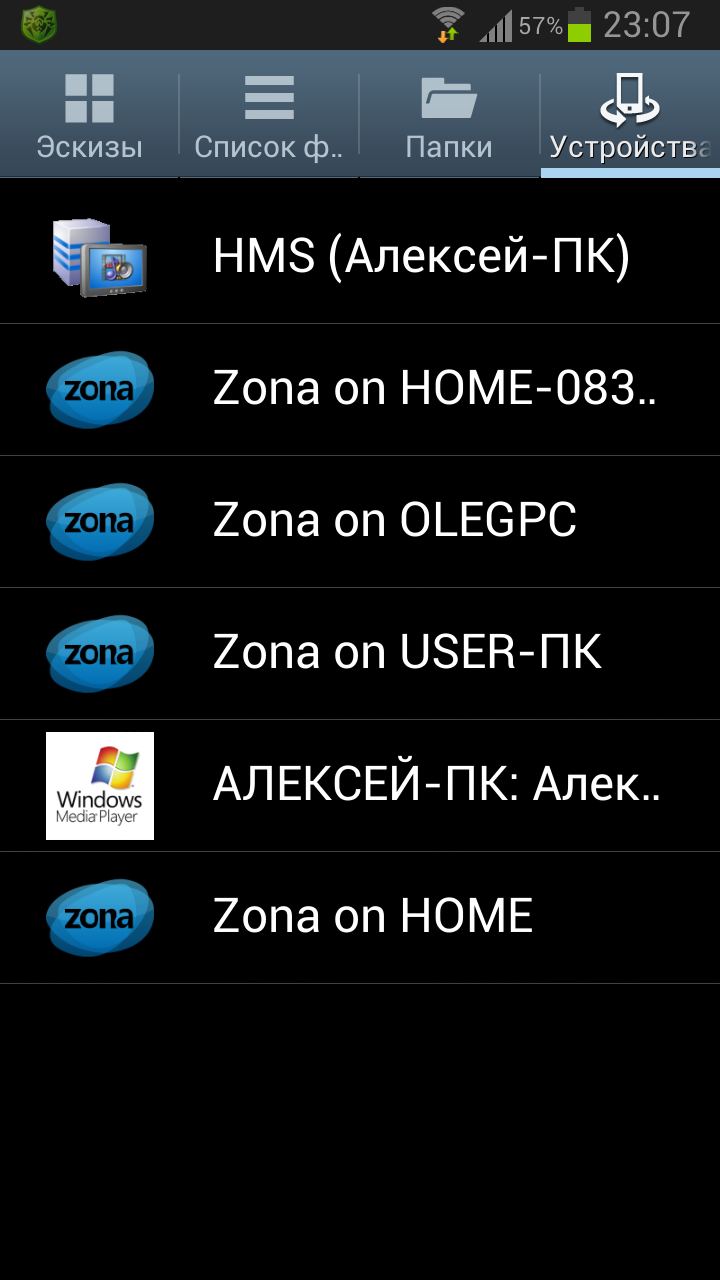Switch to the Эскизы tab

(x=89, y=116)
